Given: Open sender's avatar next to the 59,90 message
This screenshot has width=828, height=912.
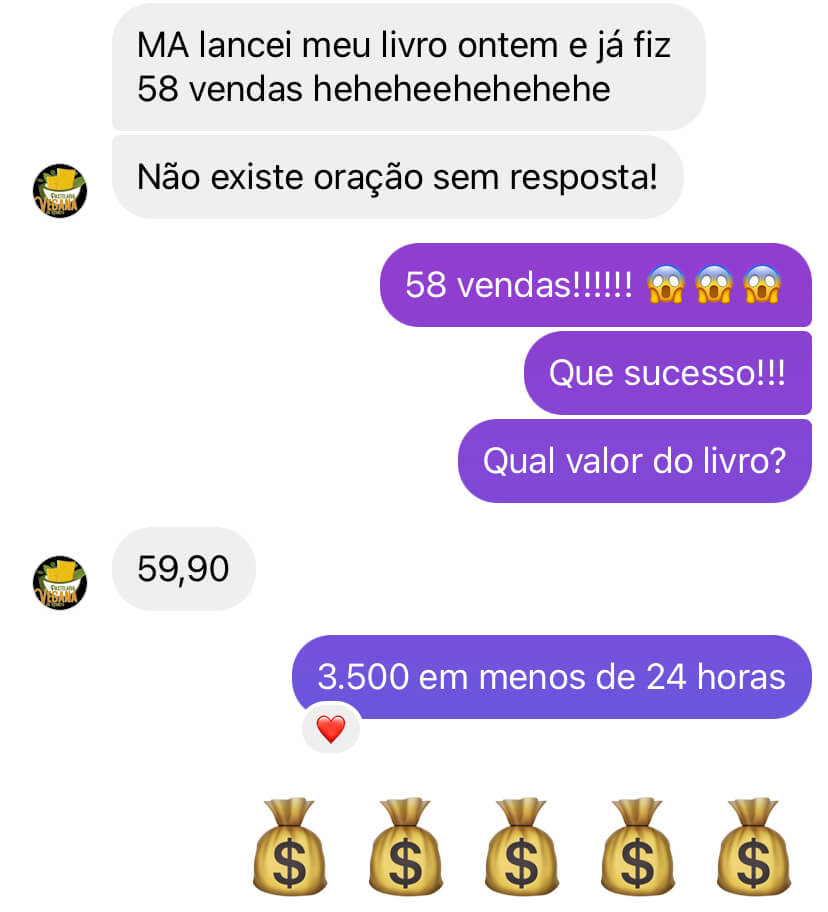Looking at the screenshot, I should [x=60, y=582].
